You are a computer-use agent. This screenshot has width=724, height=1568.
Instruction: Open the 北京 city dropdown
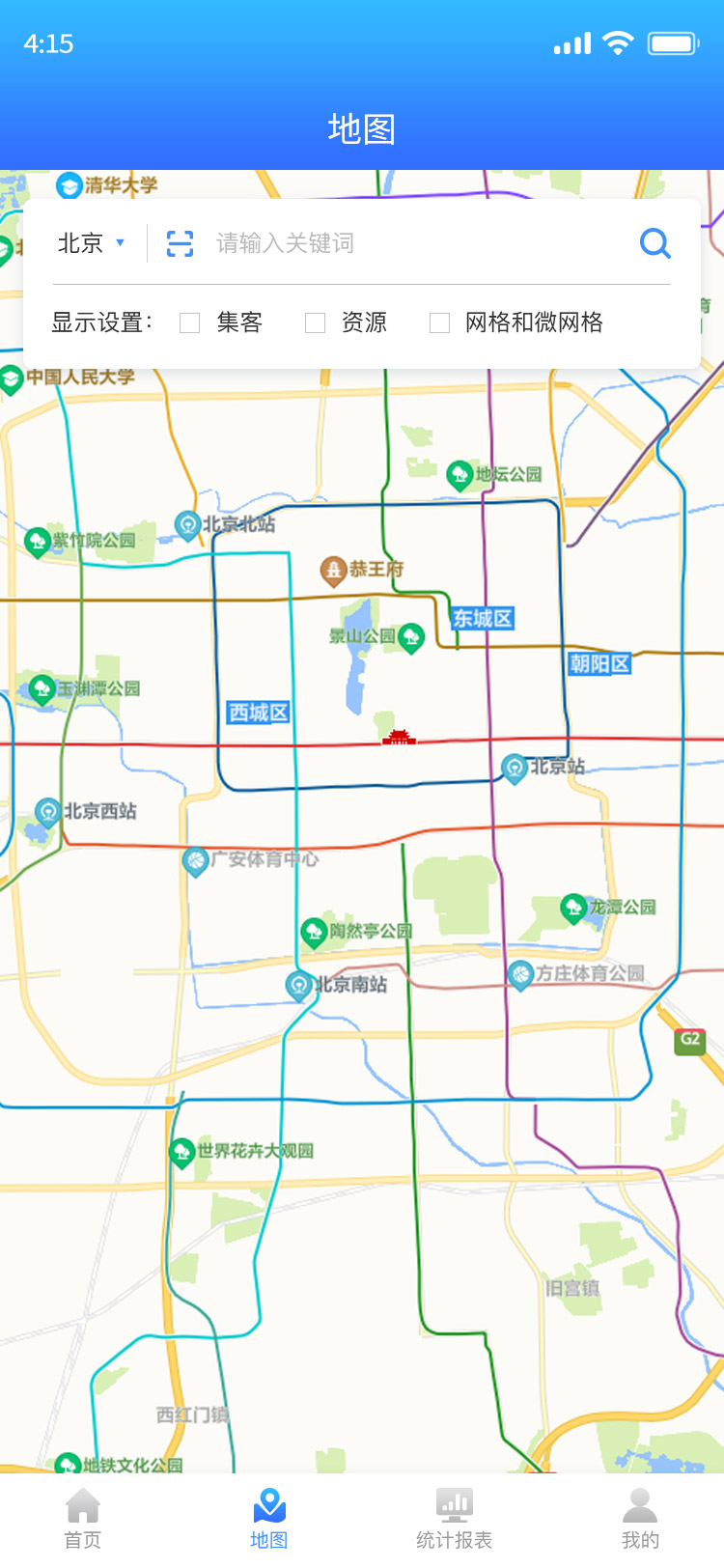[92, 243]
